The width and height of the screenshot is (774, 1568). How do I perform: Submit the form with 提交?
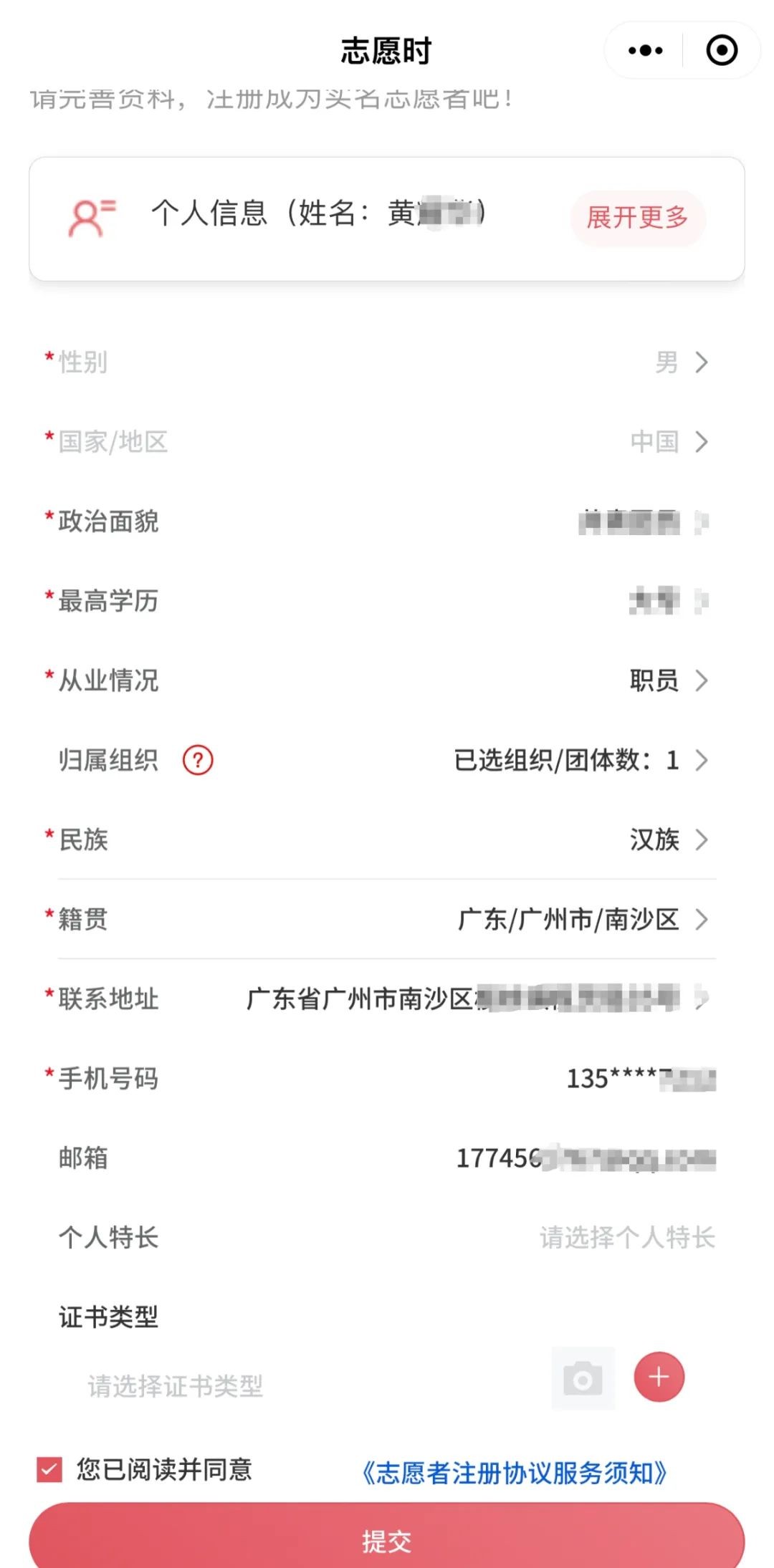click(x=387, y=1541)
